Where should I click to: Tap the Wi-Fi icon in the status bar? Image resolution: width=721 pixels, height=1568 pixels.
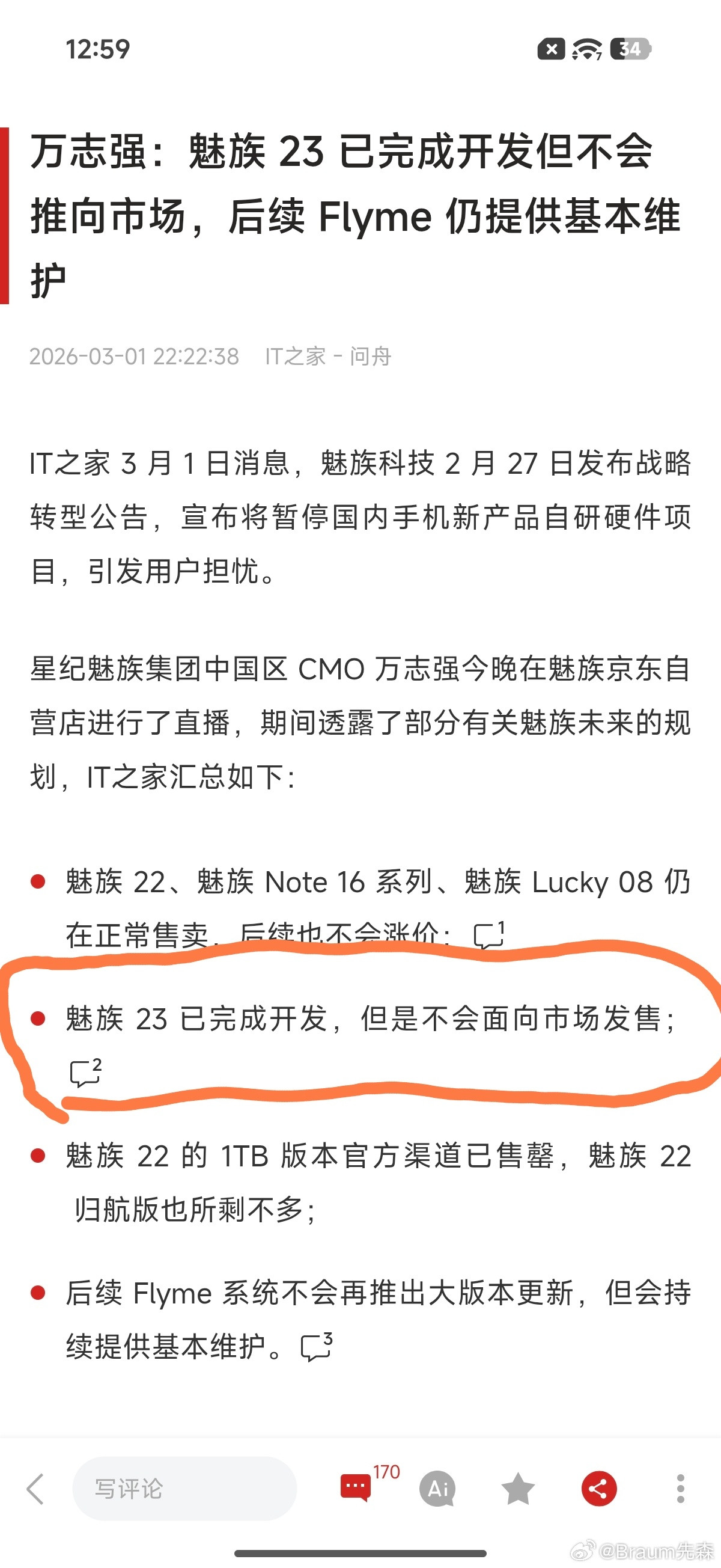click(586, 50)
